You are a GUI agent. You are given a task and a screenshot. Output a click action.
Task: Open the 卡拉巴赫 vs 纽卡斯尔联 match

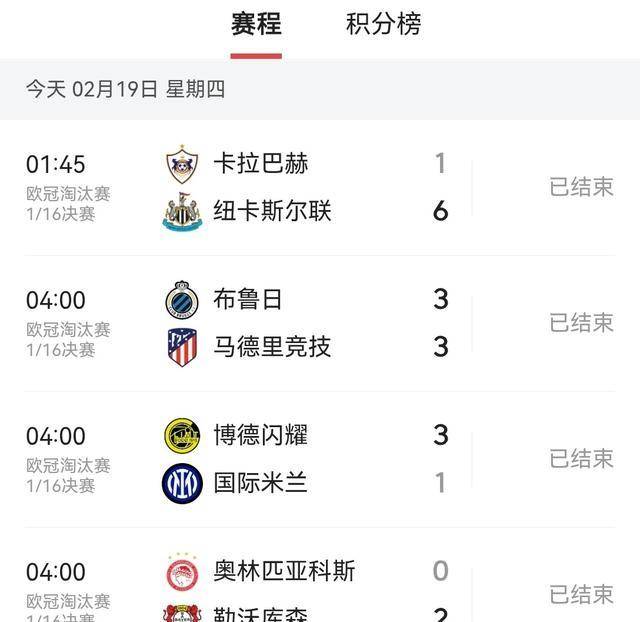click(x=320, y=187)
